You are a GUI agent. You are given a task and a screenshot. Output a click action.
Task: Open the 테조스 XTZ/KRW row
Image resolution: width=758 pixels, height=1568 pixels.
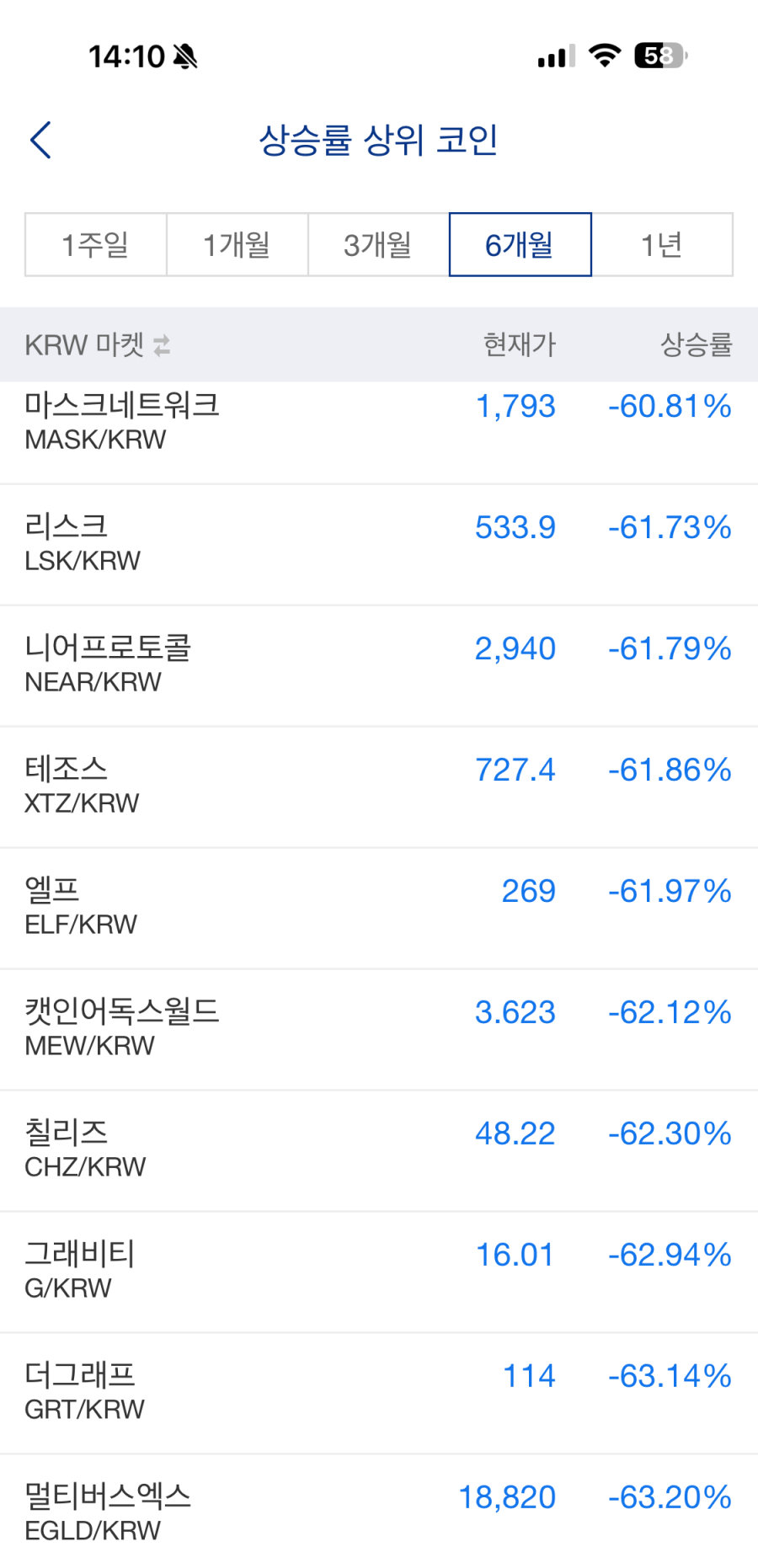point(379,787)
